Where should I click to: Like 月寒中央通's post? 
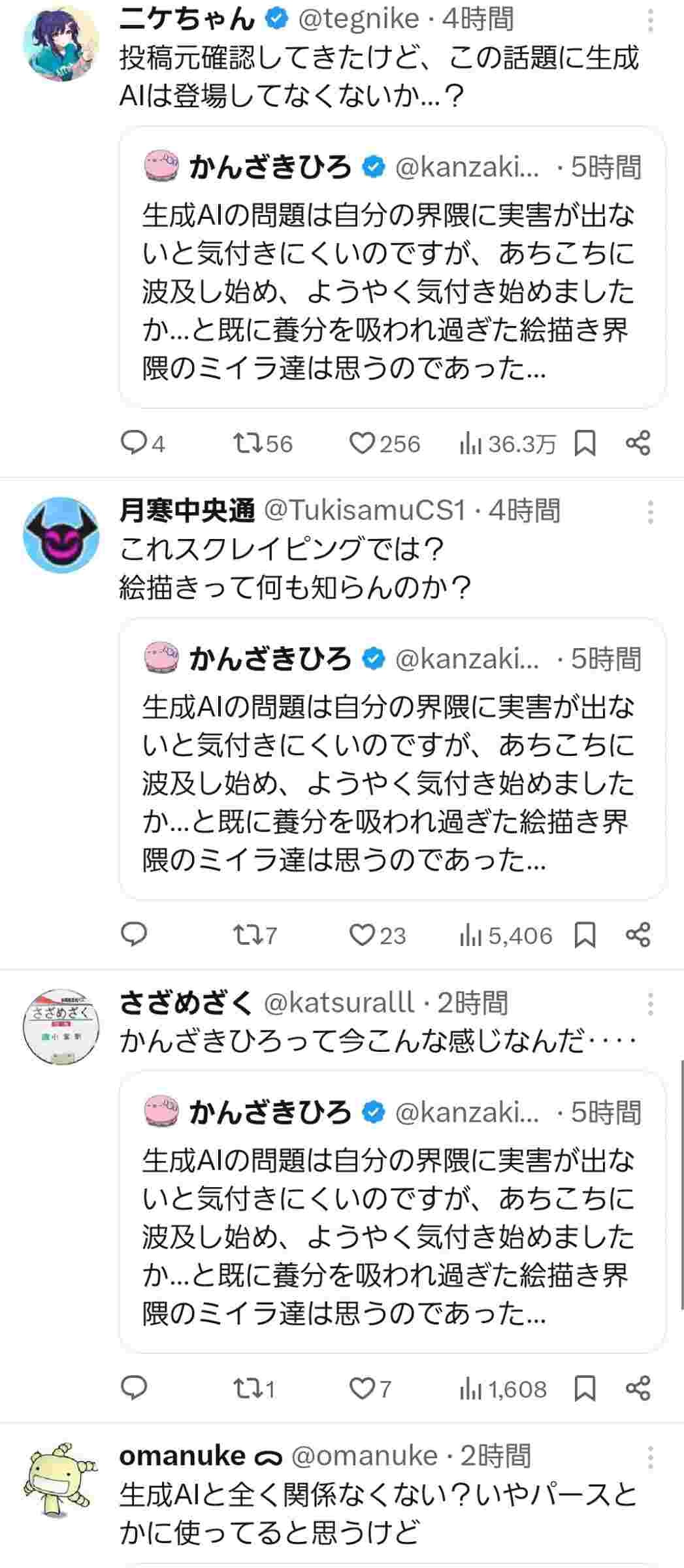pyautogui.click(x=361, y=935)
